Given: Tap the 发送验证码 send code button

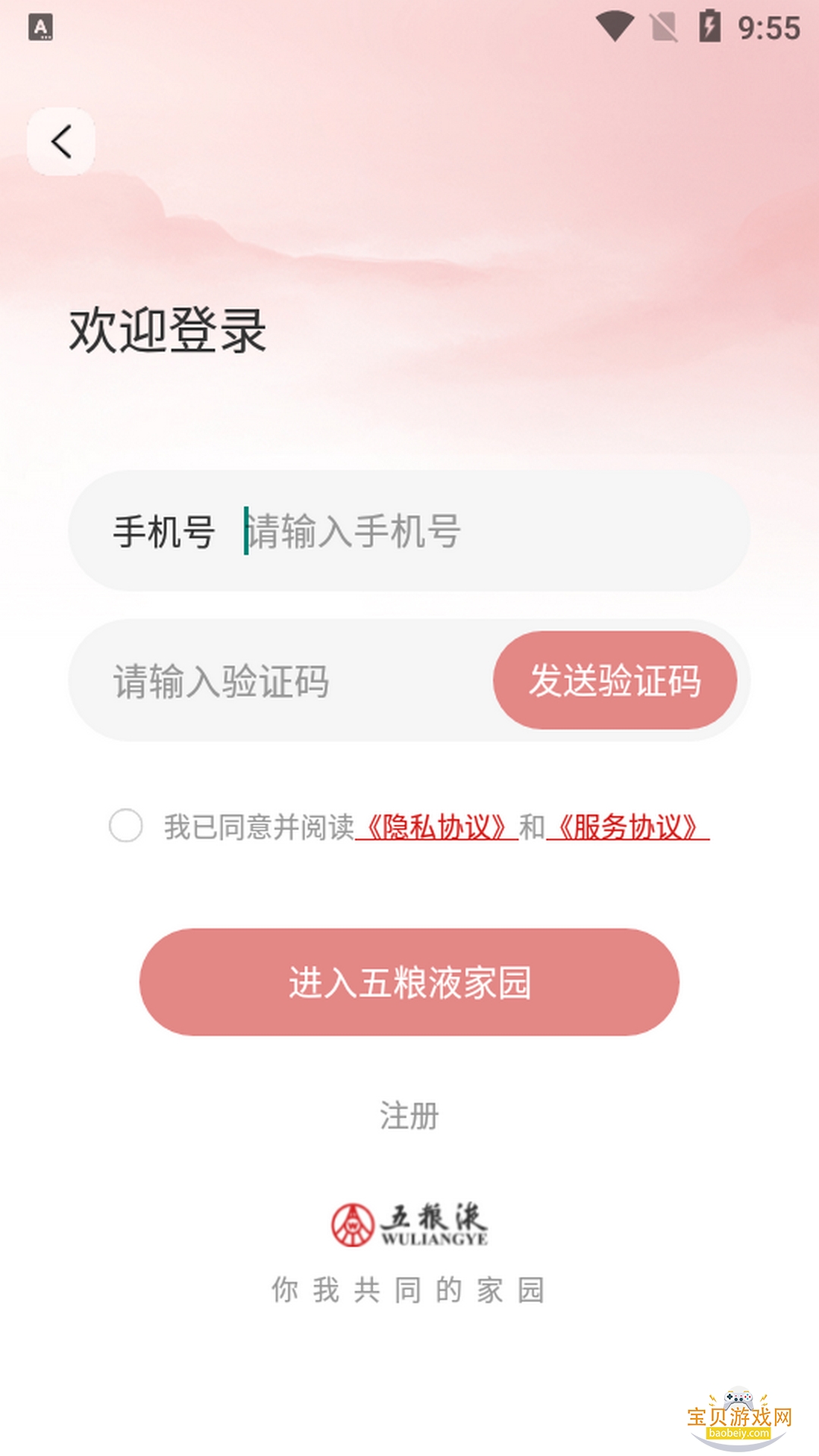Looking at the screenshot, I should pyautogui.click(x=617, y=681).
